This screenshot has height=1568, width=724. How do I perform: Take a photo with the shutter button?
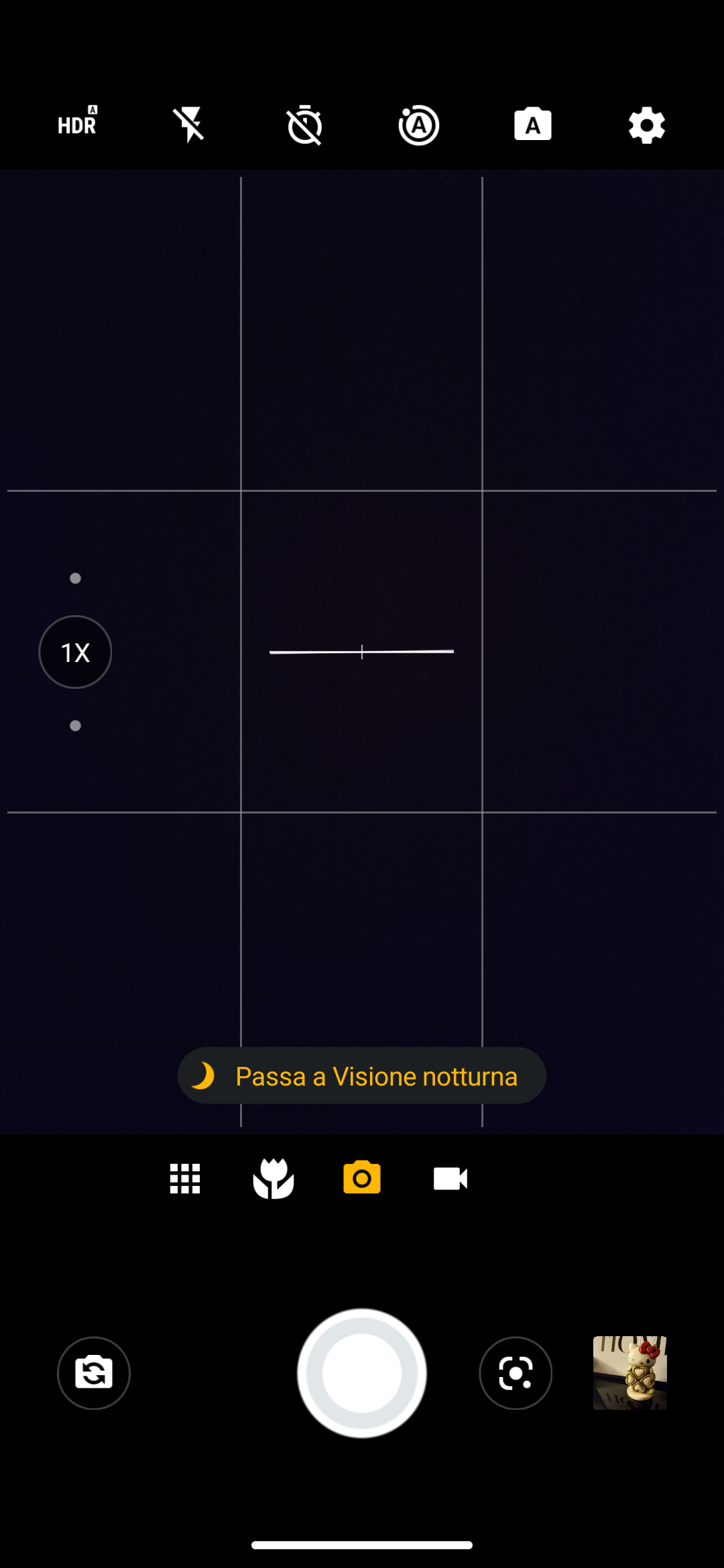click(x=362, y=1373)
